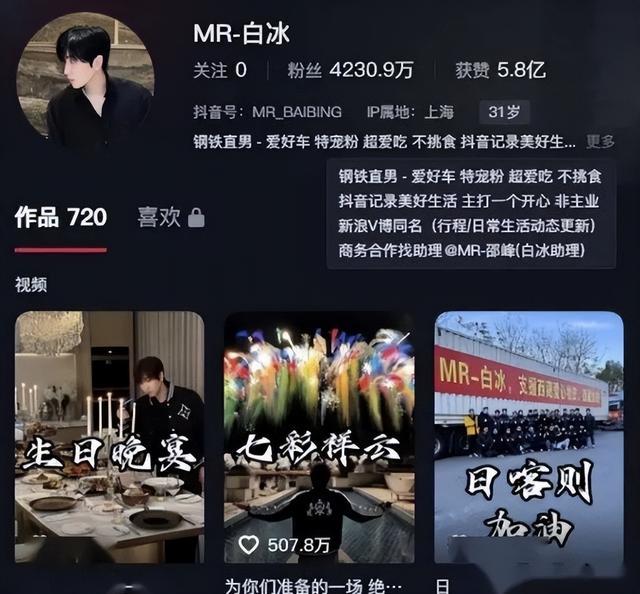Image resolution: width=640 pixels, height=594 pixels.
Task: View the 粉丝 4230.9万 followers list
Action: 350,71
